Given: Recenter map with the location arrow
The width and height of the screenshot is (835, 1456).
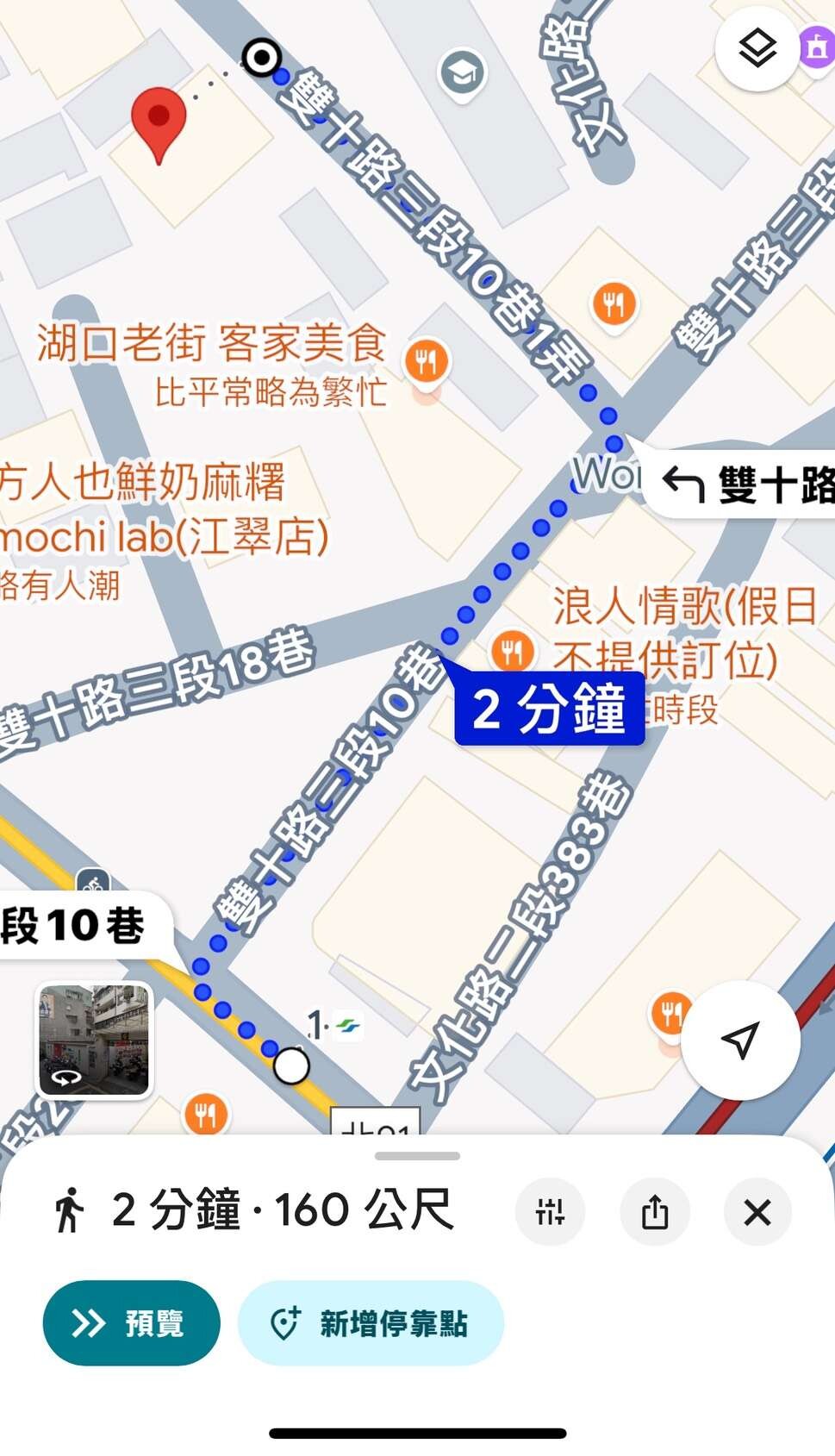Looking at the screenshot, I should click(x=740, y=1040).
